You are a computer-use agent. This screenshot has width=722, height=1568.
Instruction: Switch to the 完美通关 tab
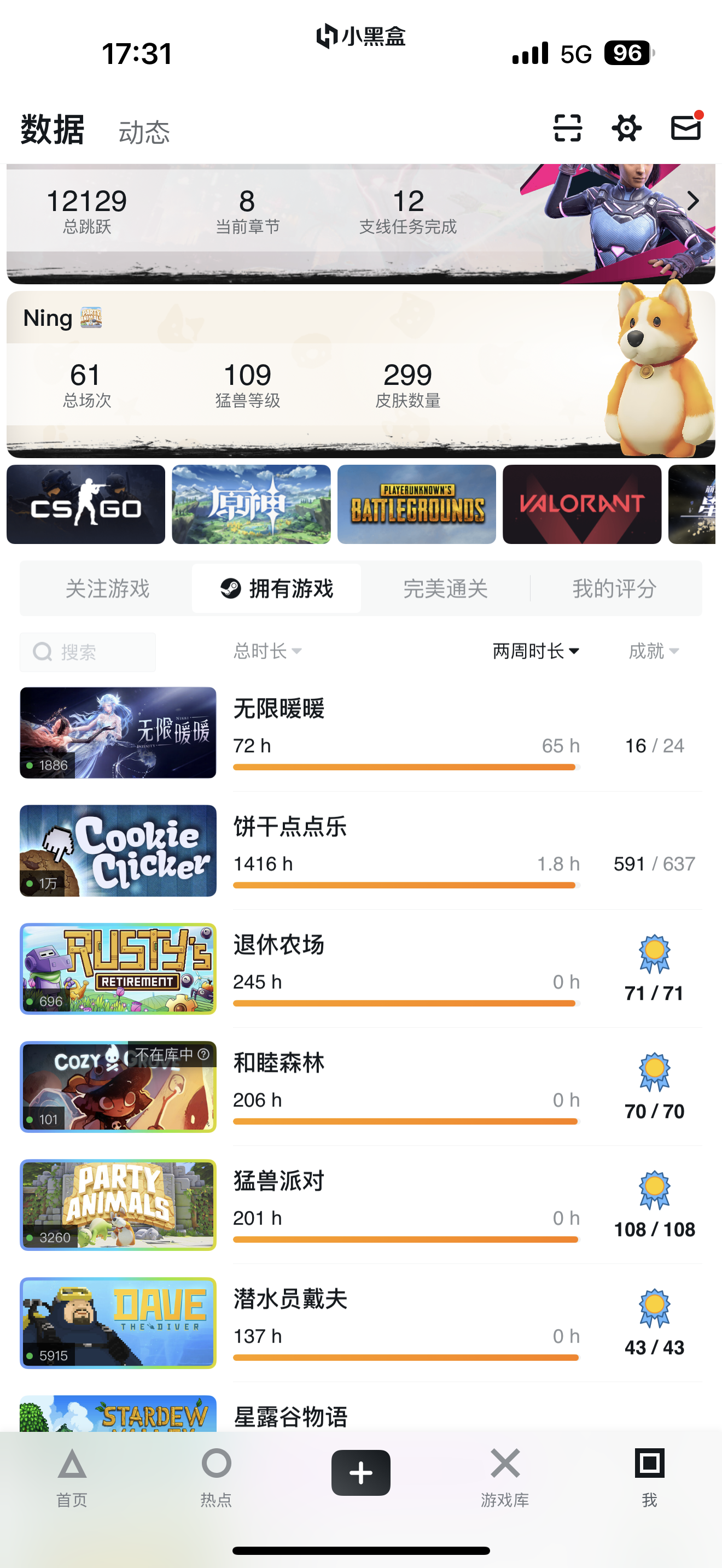click(x=445, y=589)
